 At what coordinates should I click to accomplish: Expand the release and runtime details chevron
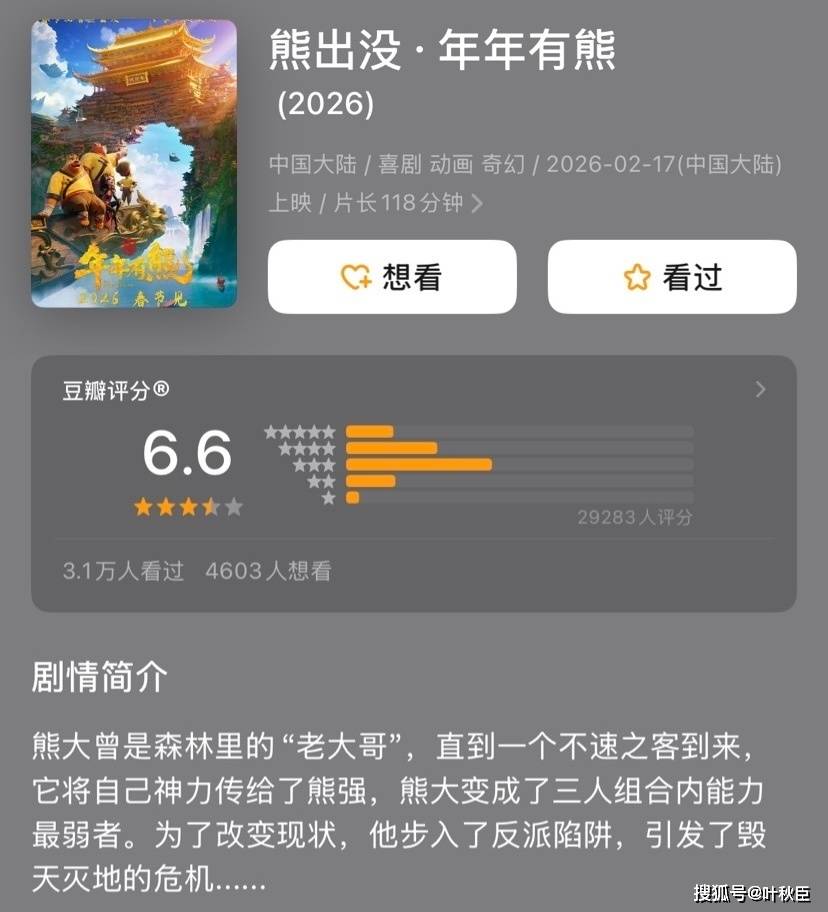[x=477, y=203]
